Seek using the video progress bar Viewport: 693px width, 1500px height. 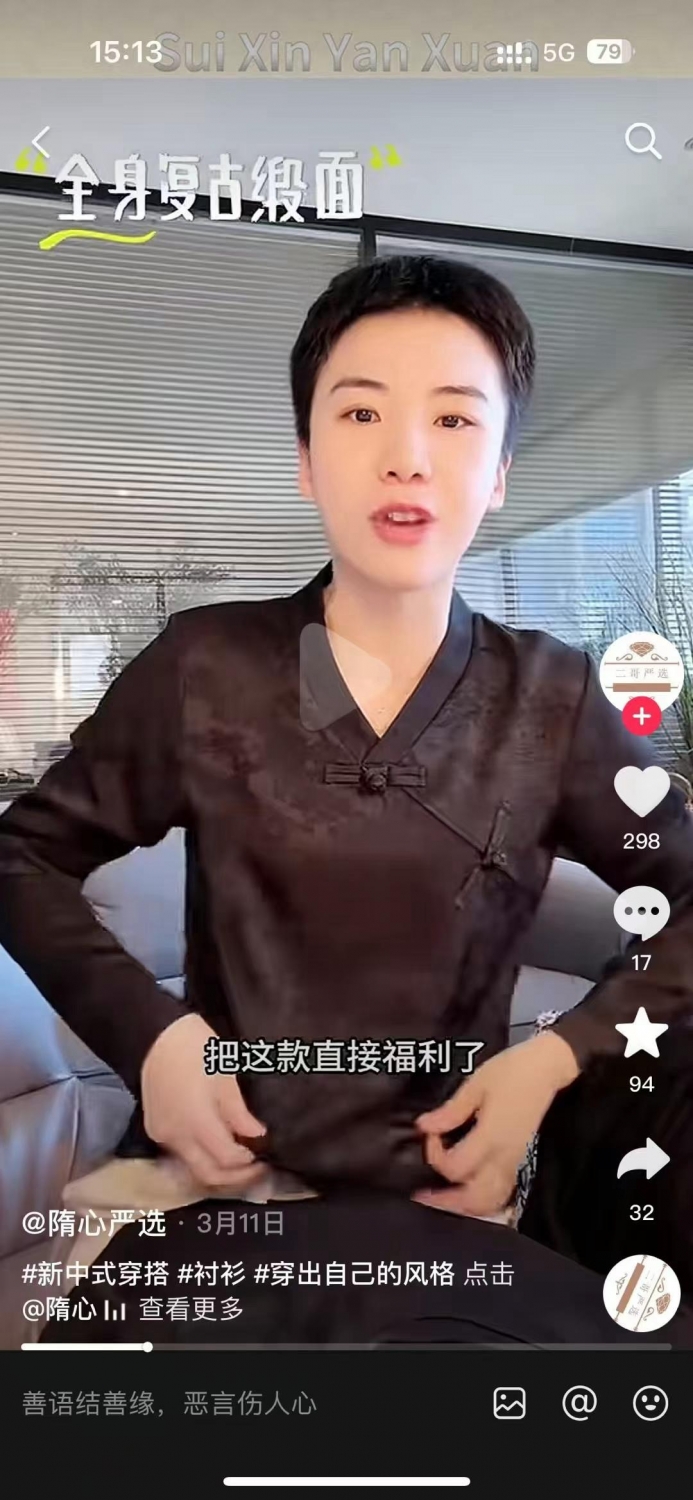(x=346, y=1347)
